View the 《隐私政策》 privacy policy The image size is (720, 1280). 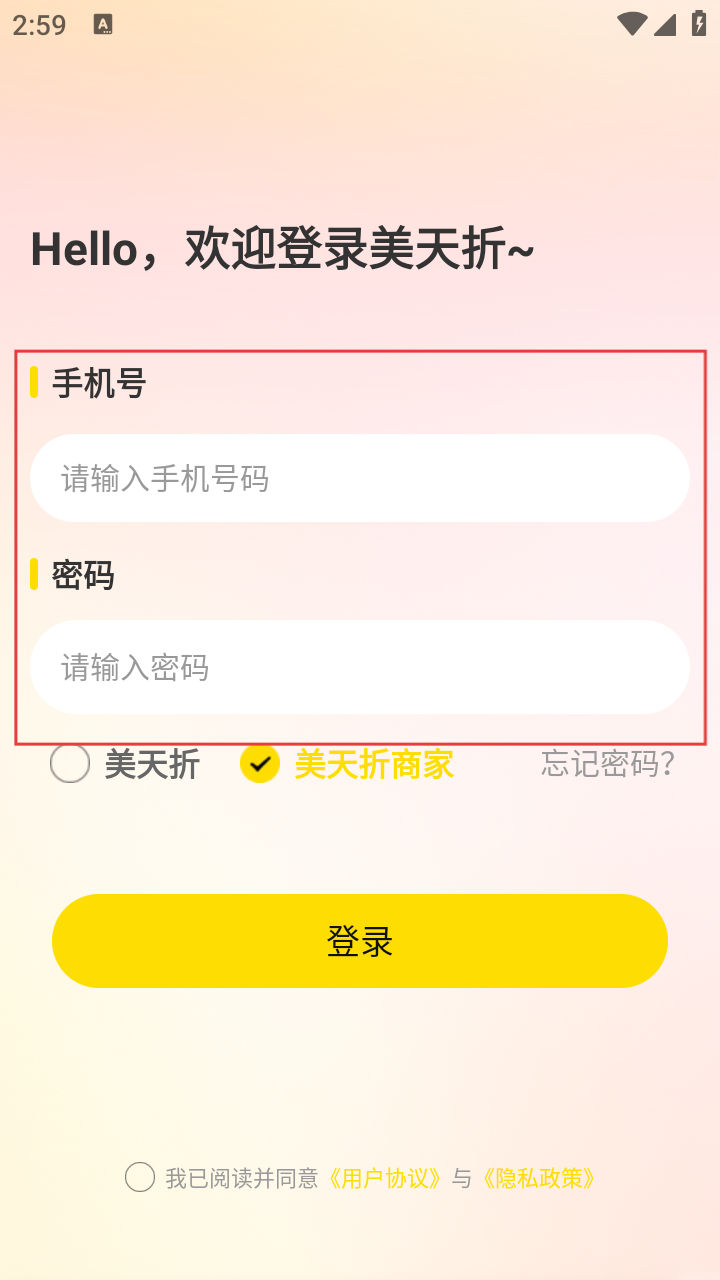[540, 1178]
